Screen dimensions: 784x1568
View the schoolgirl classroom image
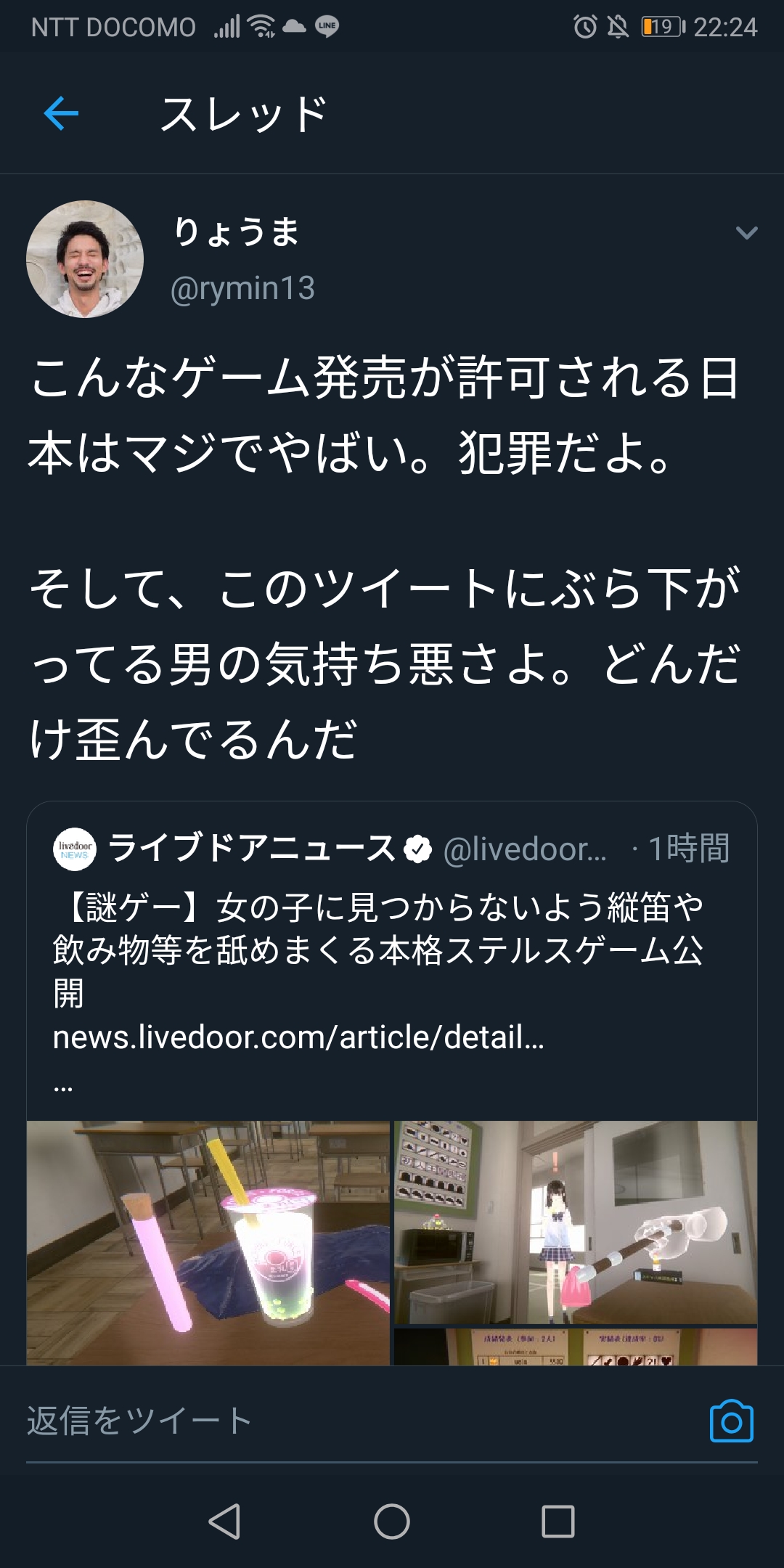coord(575,1222)
